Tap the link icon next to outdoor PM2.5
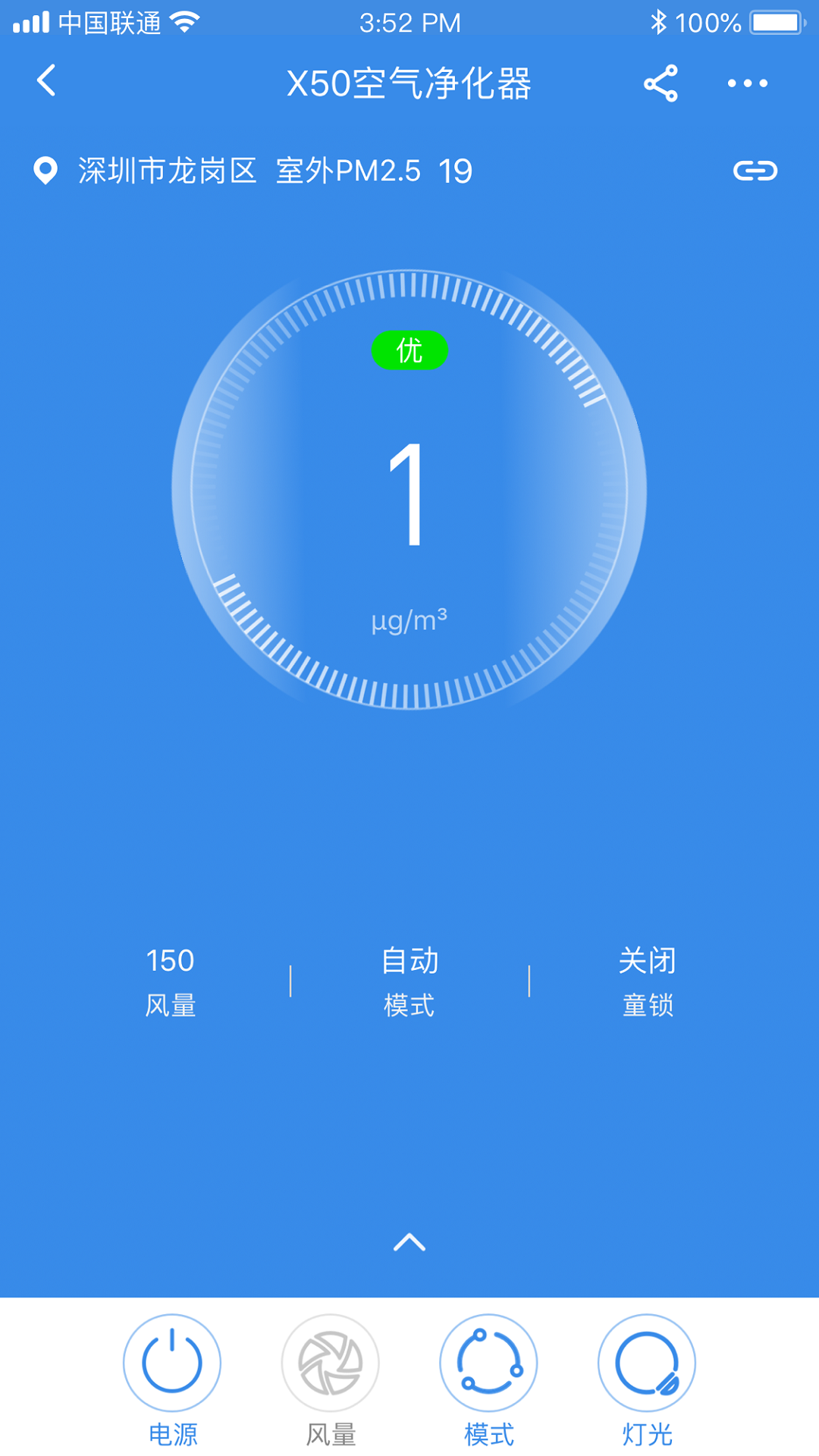Viewport: 819px width, 1456px height. coord(757,169)
